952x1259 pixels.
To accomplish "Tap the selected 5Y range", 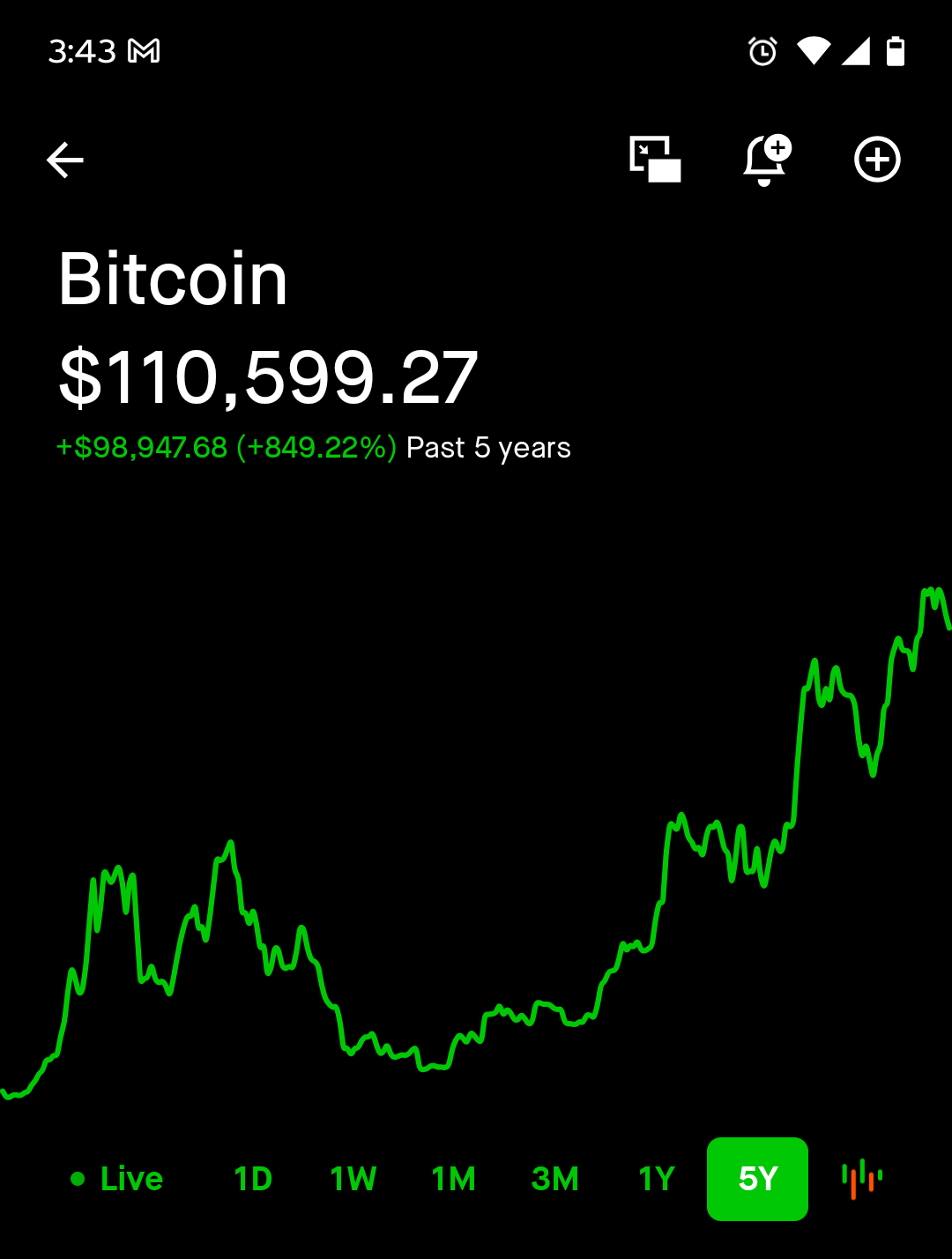I will coord(757,1179).
